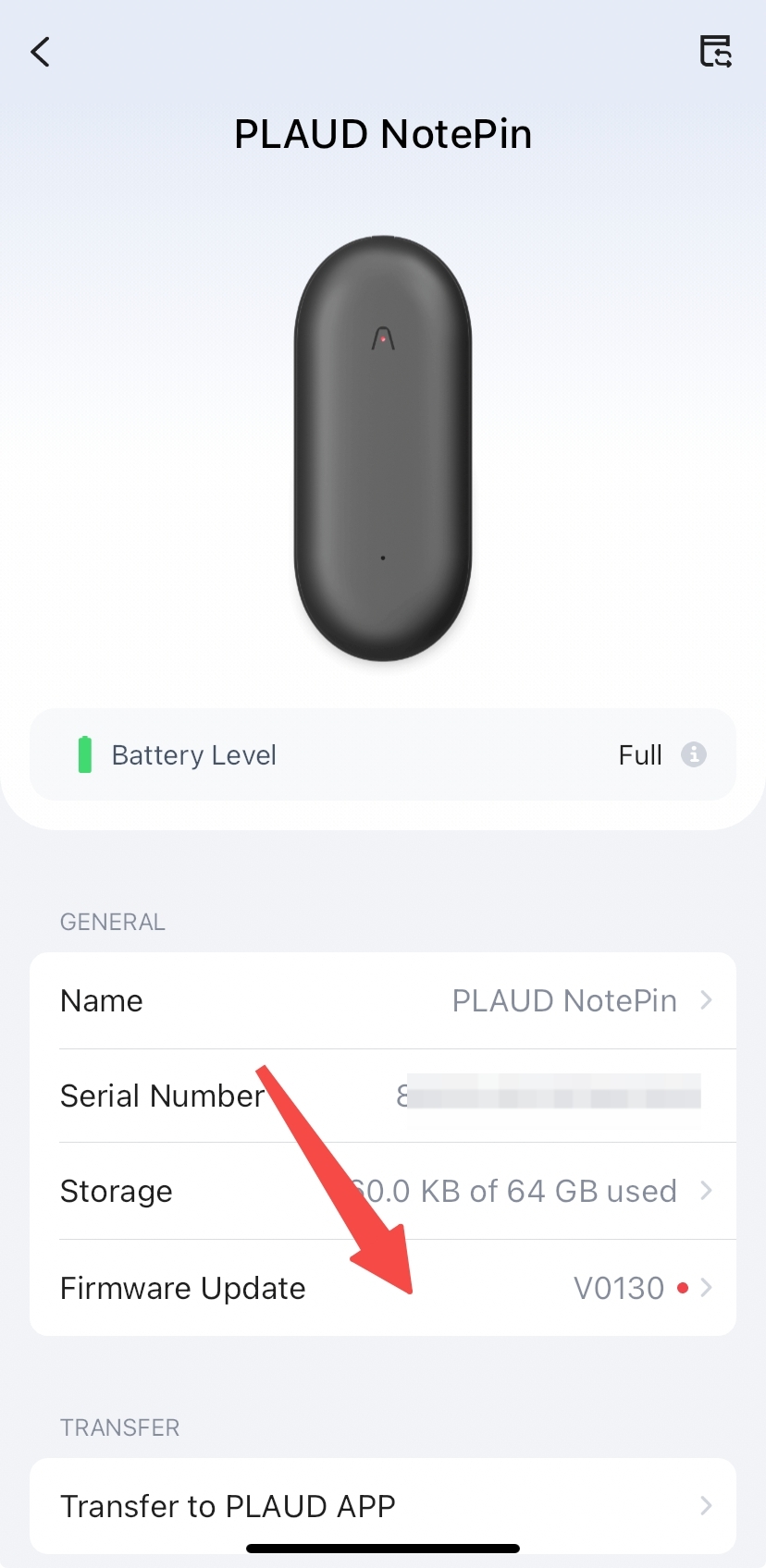Tap the battery level info icon

click(694, 754)
